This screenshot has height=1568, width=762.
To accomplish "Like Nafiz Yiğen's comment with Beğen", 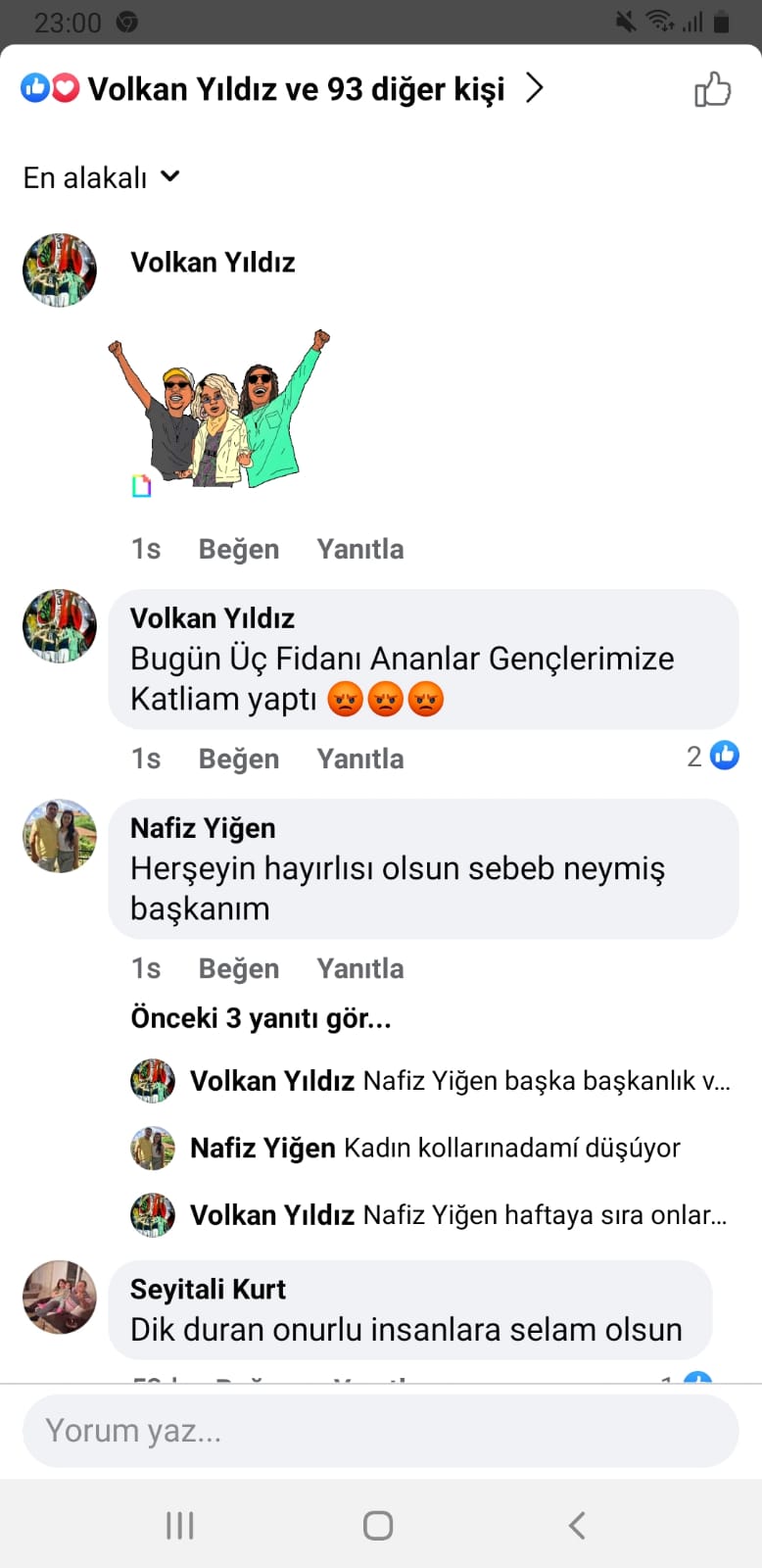I will point(238,968).
